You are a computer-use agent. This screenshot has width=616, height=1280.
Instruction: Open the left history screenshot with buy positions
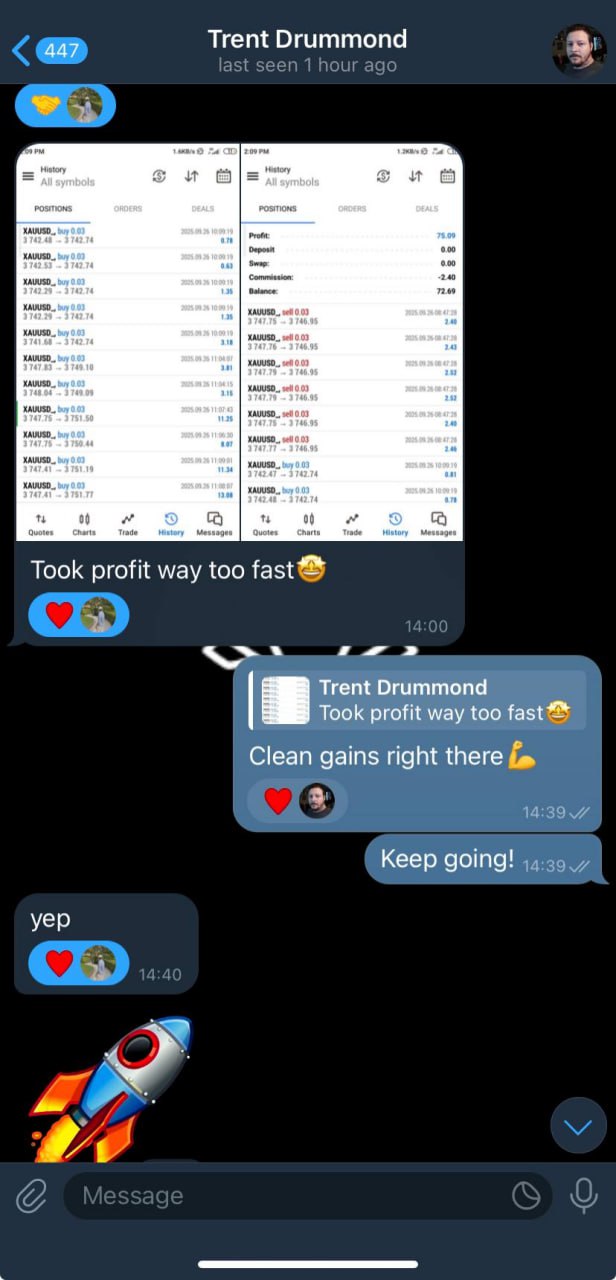pyautogui.click(x=127, y=343)
